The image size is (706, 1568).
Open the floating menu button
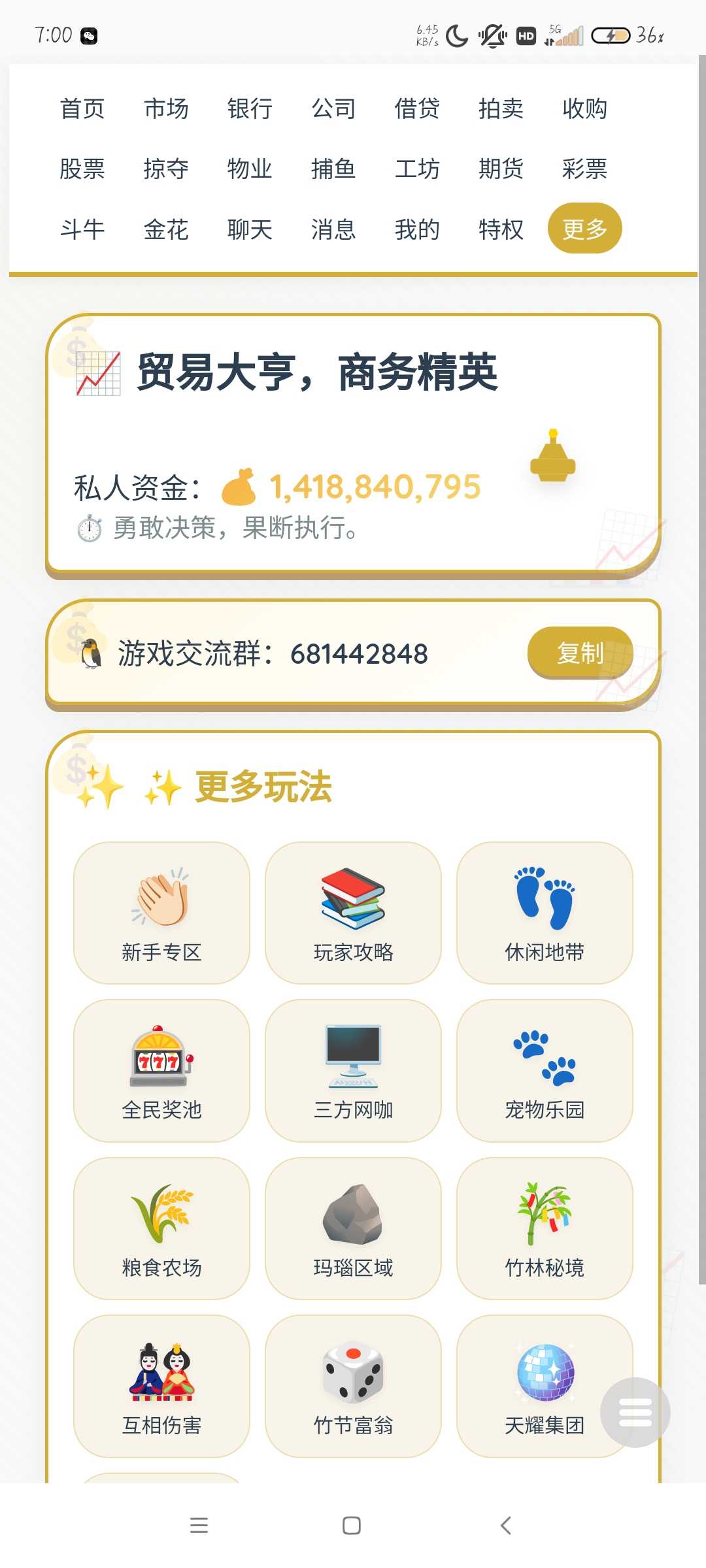[x=635, y=1412]
